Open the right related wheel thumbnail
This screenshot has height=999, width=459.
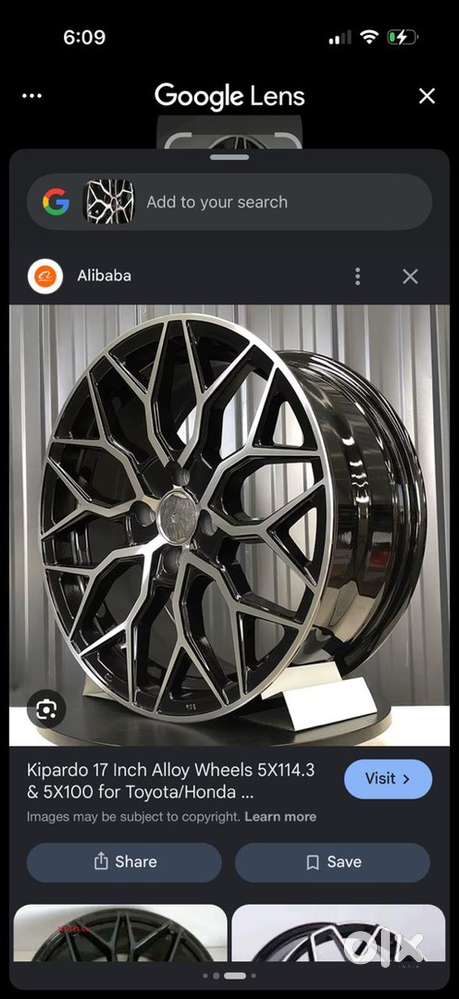tap(339, 933)
